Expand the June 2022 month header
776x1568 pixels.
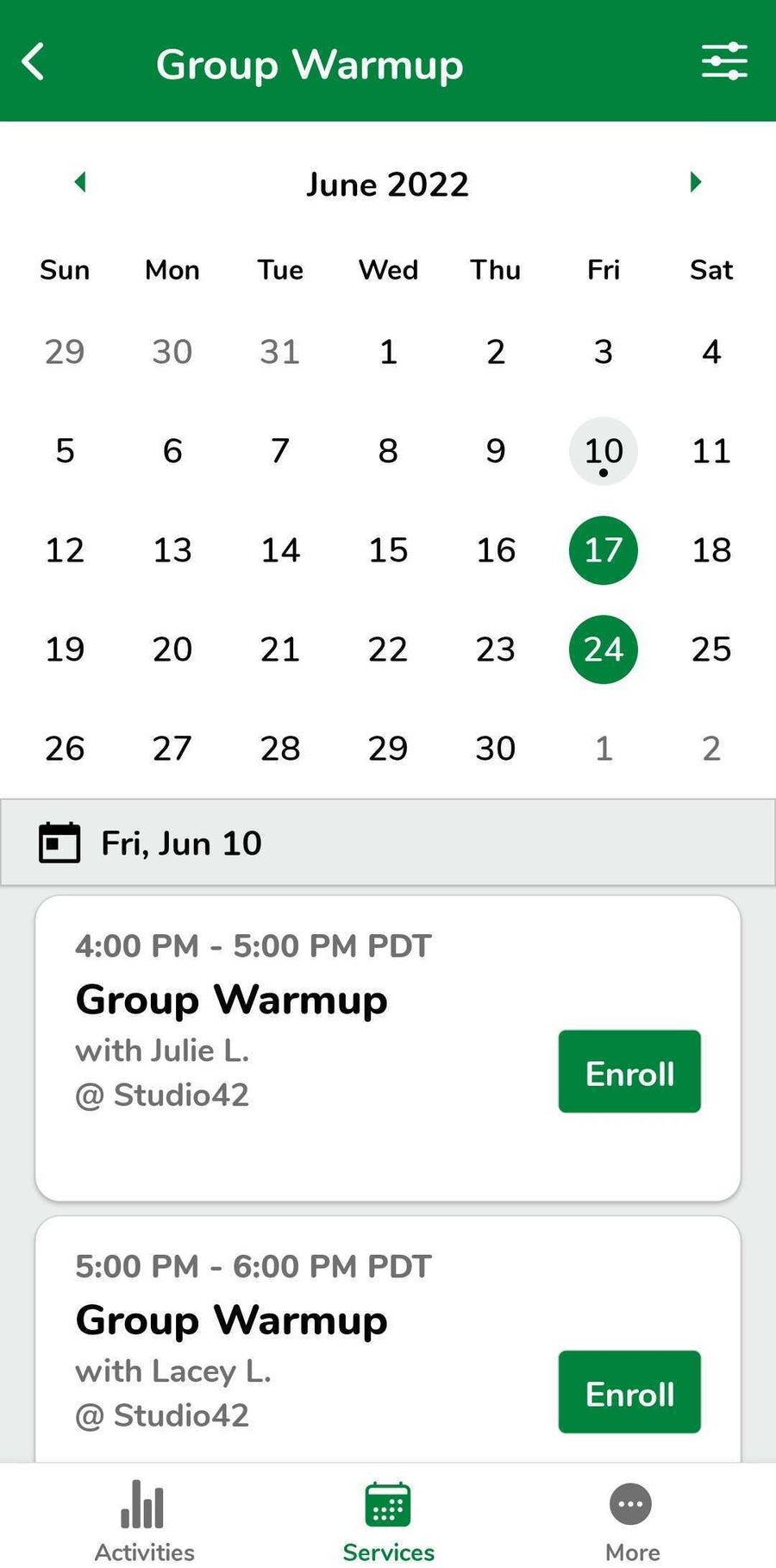[x=387, y=184]
